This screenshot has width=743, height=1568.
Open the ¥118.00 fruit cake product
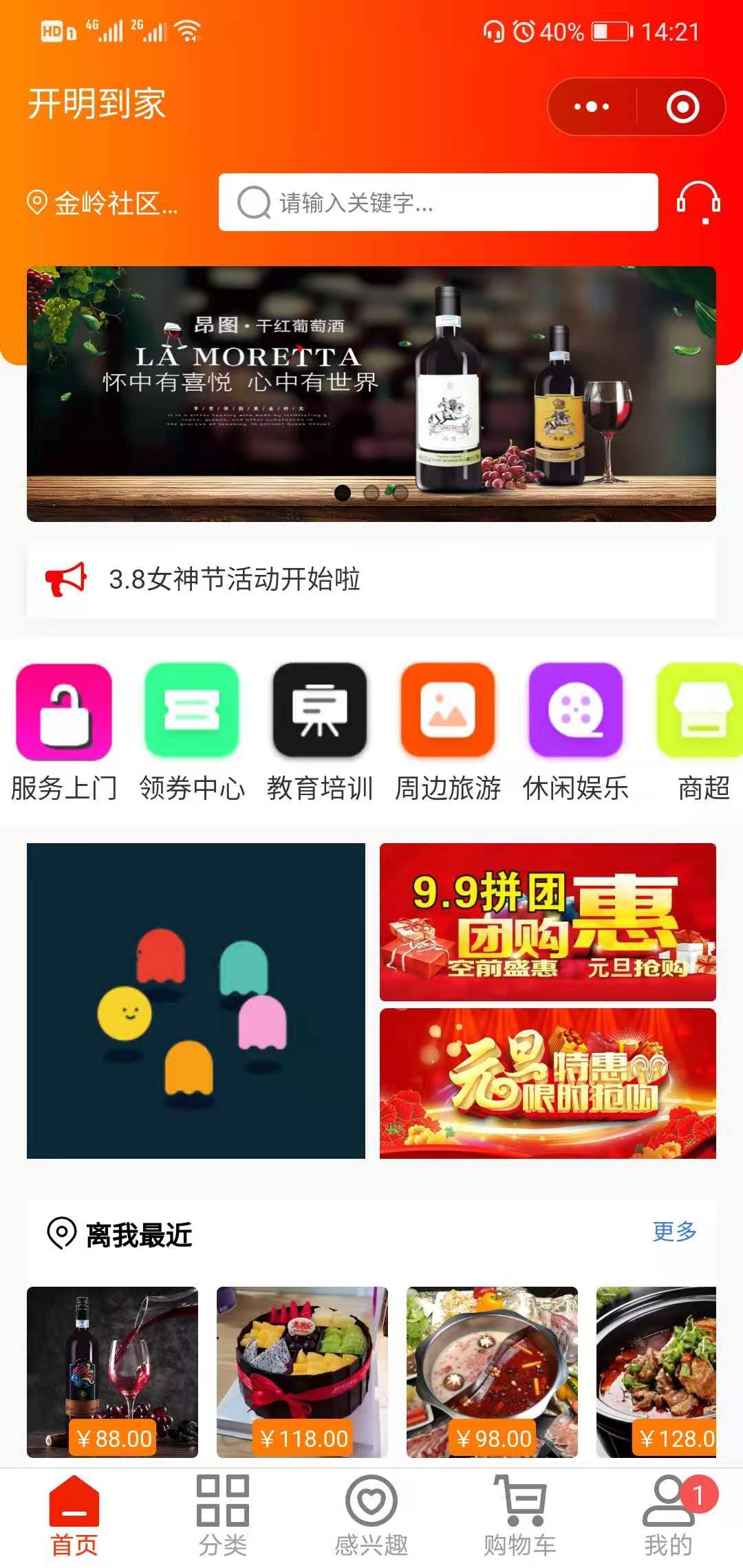pos(302,1371)
